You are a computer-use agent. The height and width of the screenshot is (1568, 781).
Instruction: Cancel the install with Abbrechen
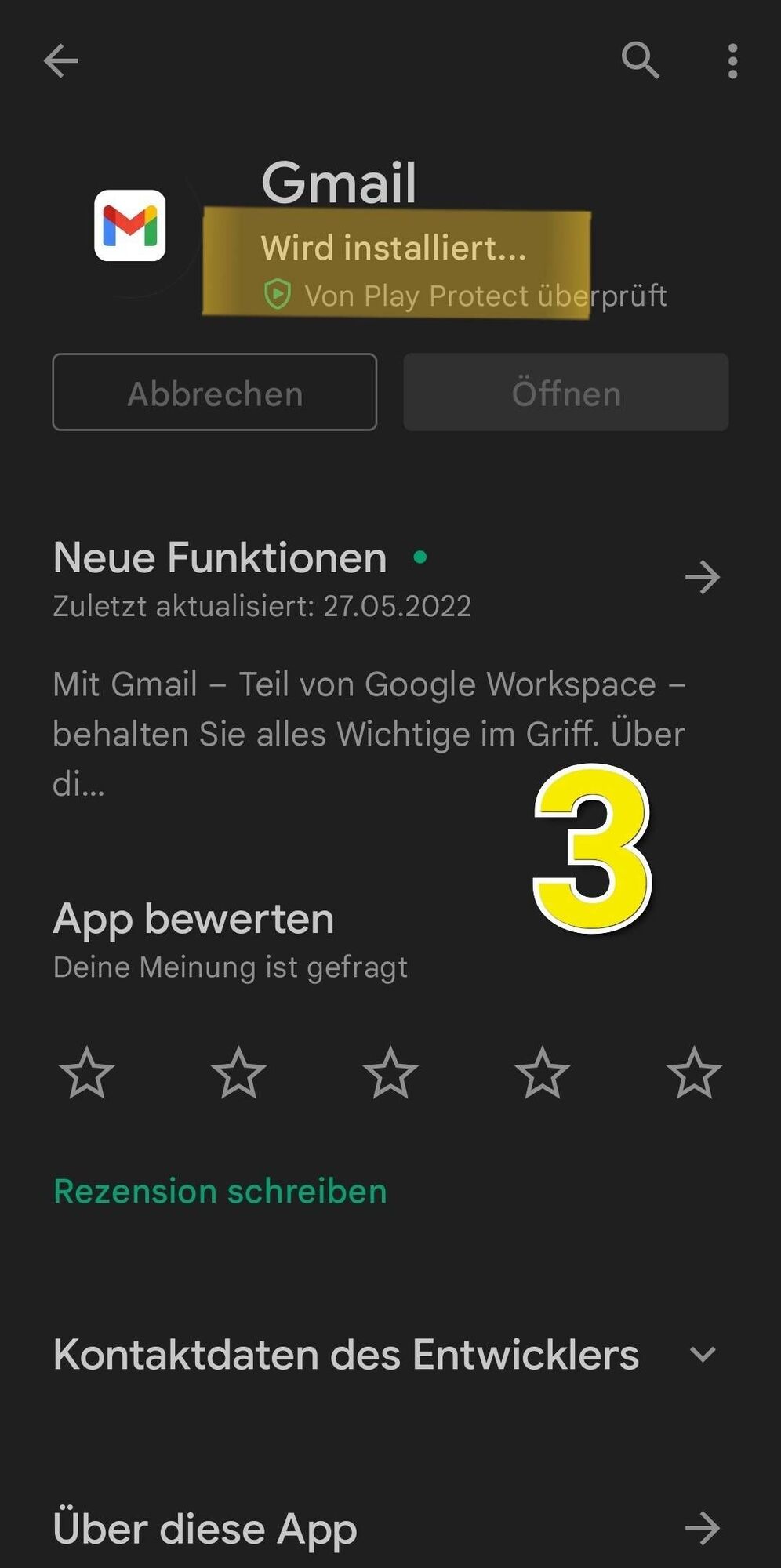click(215, 393)
